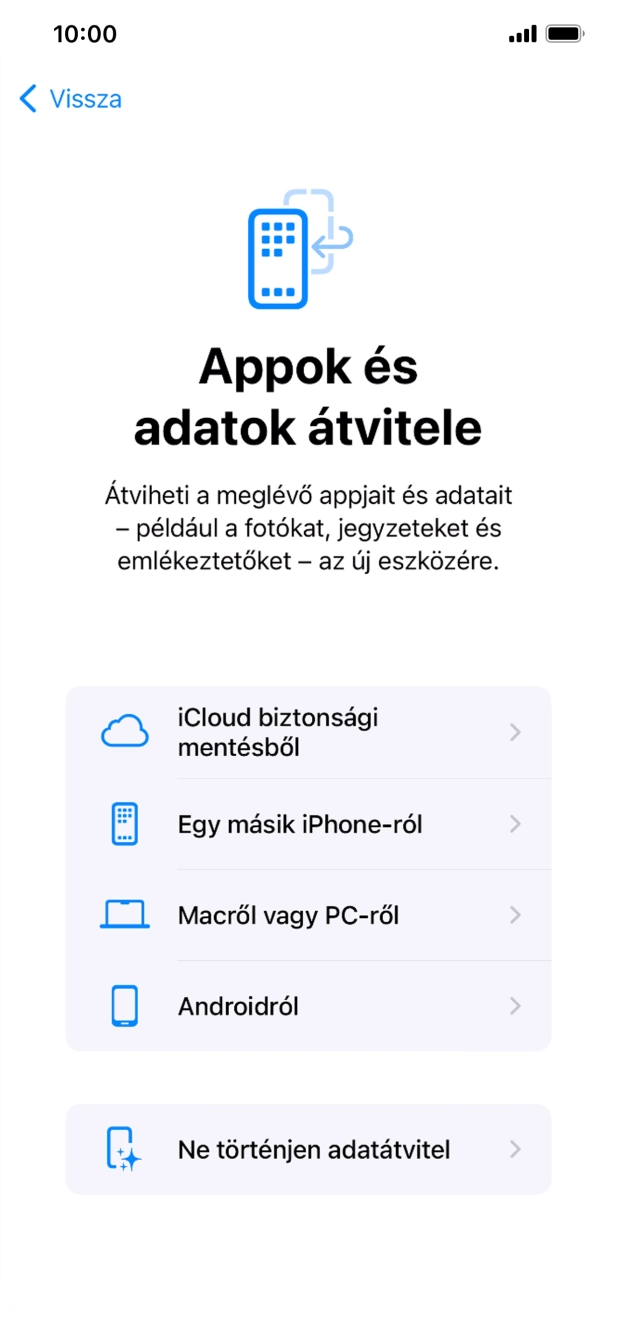Go back with the Vissza button
This screenshot has width=617, height=1336.
70,99
